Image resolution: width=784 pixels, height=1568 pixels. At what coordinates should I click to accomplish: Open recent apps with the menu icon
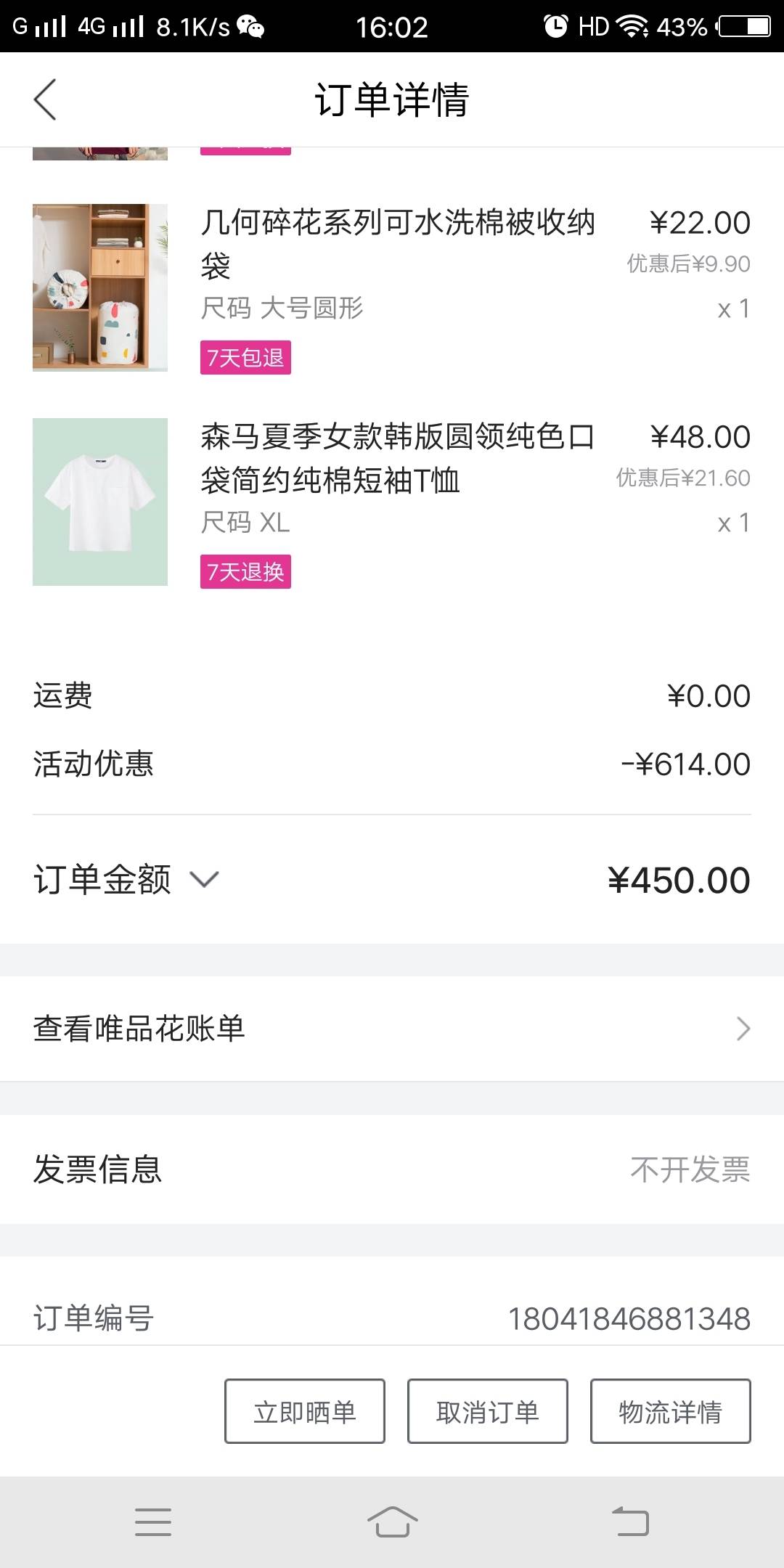coord(153,1521)
